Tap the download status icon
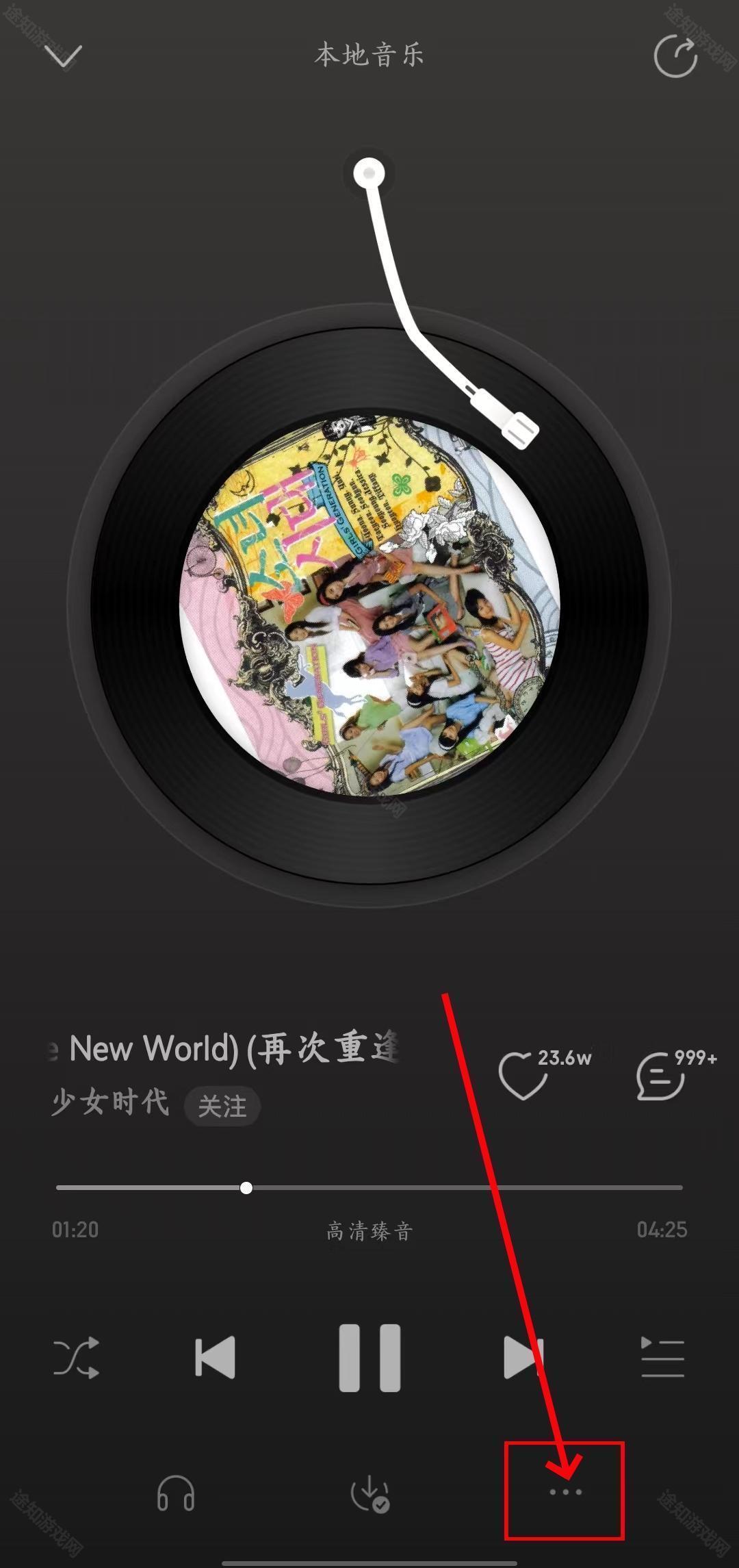This screenshot has height=1568, width=739. click(369, 1494)
